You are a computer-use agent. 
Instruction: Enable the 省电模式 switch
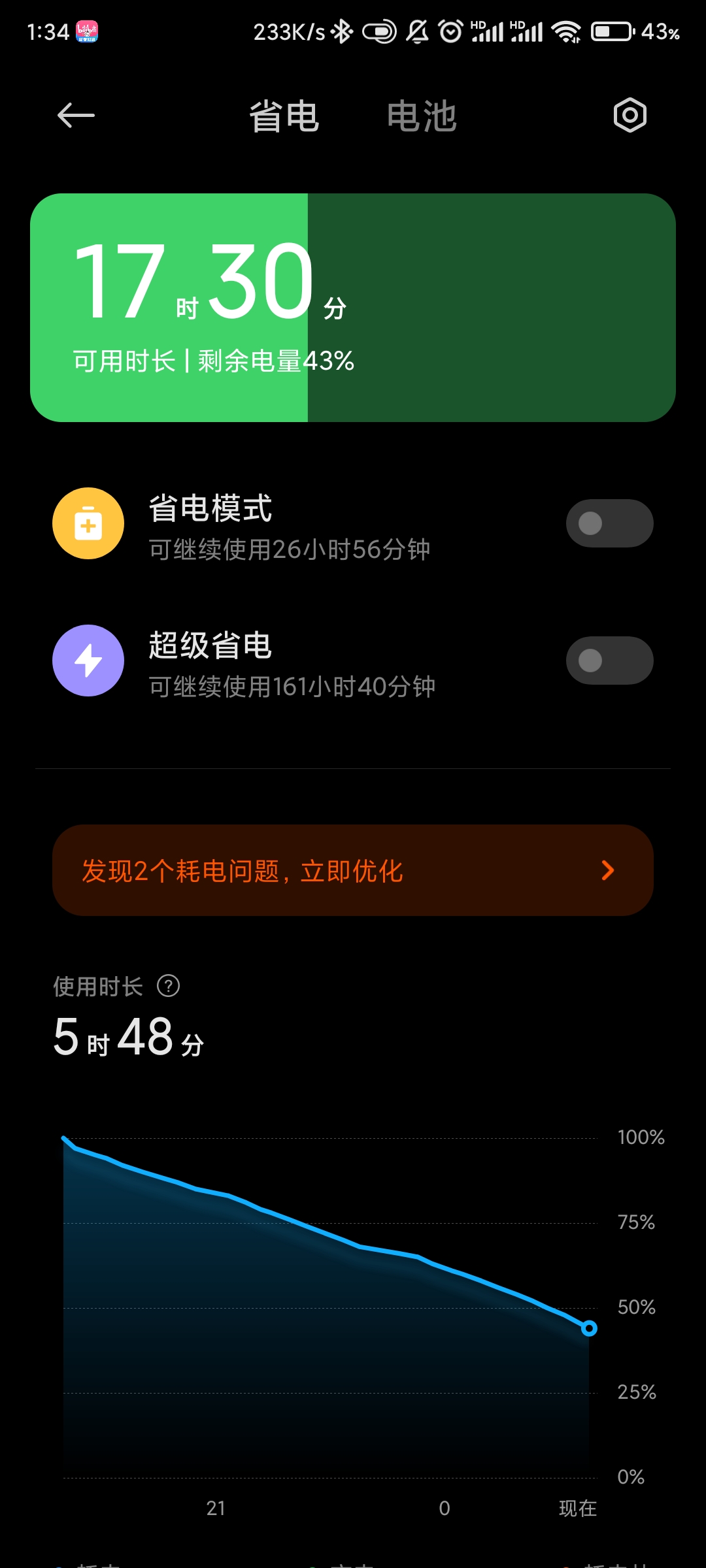coord(609,523)
